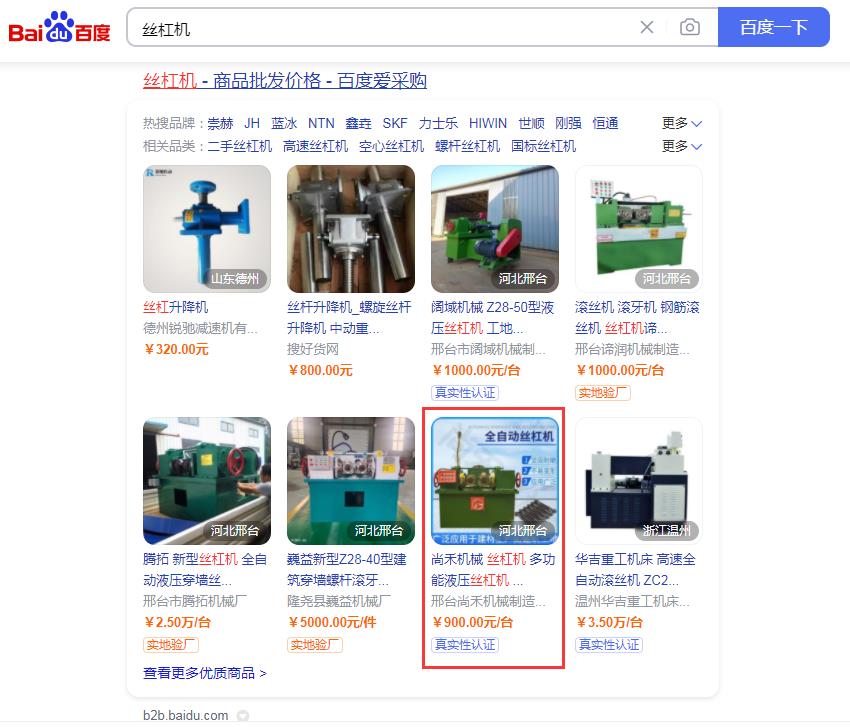850x727 pixels.
Task: Open the 丝杠升降机 ¥320 product card
Action: 207,229
